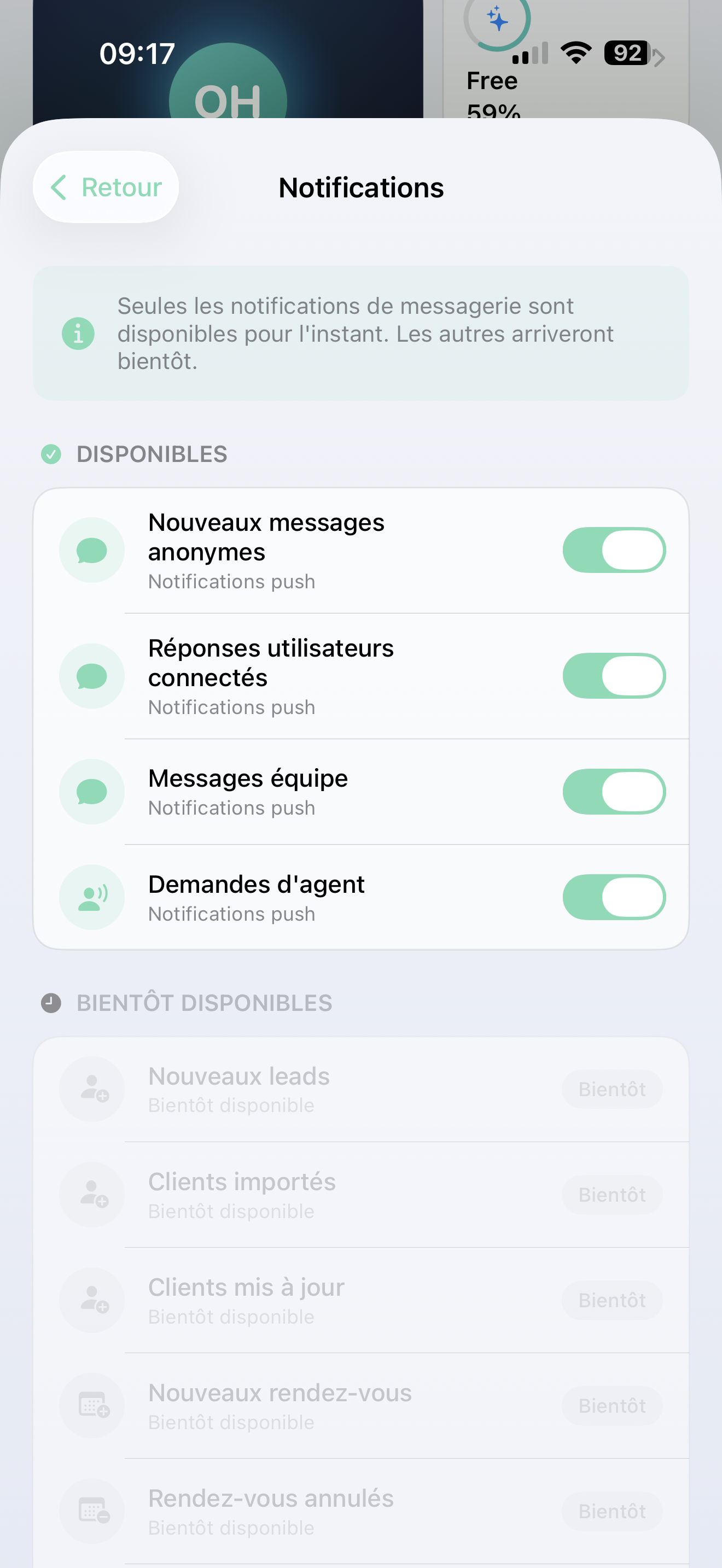The image size is (722, 1568).
Task: Select the DISPONIBLES section header
Action: 151,454
